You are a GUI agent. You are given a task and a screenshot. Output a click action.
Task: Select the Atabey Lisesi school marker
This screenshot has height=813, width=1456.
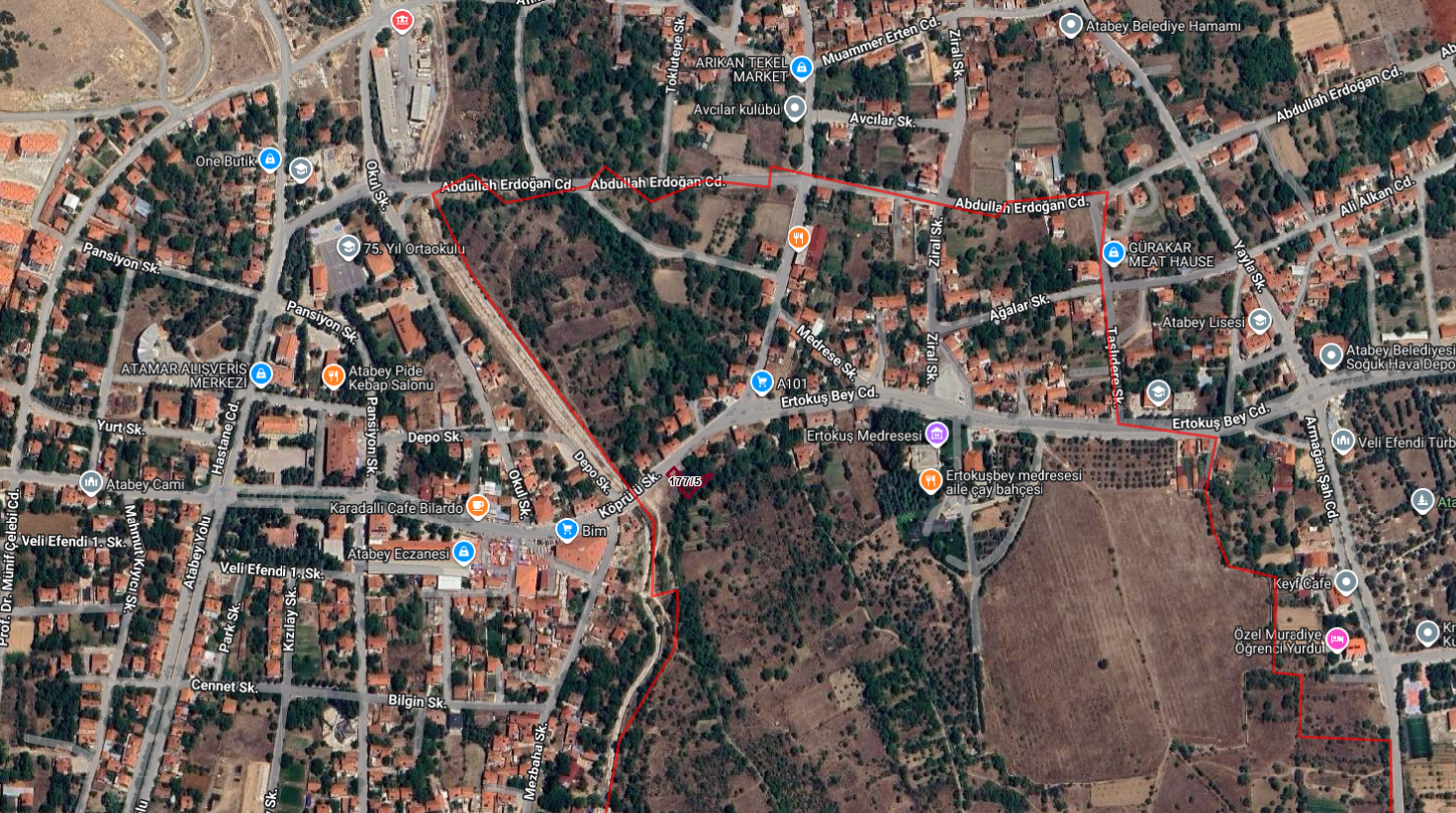(1259, 321)
